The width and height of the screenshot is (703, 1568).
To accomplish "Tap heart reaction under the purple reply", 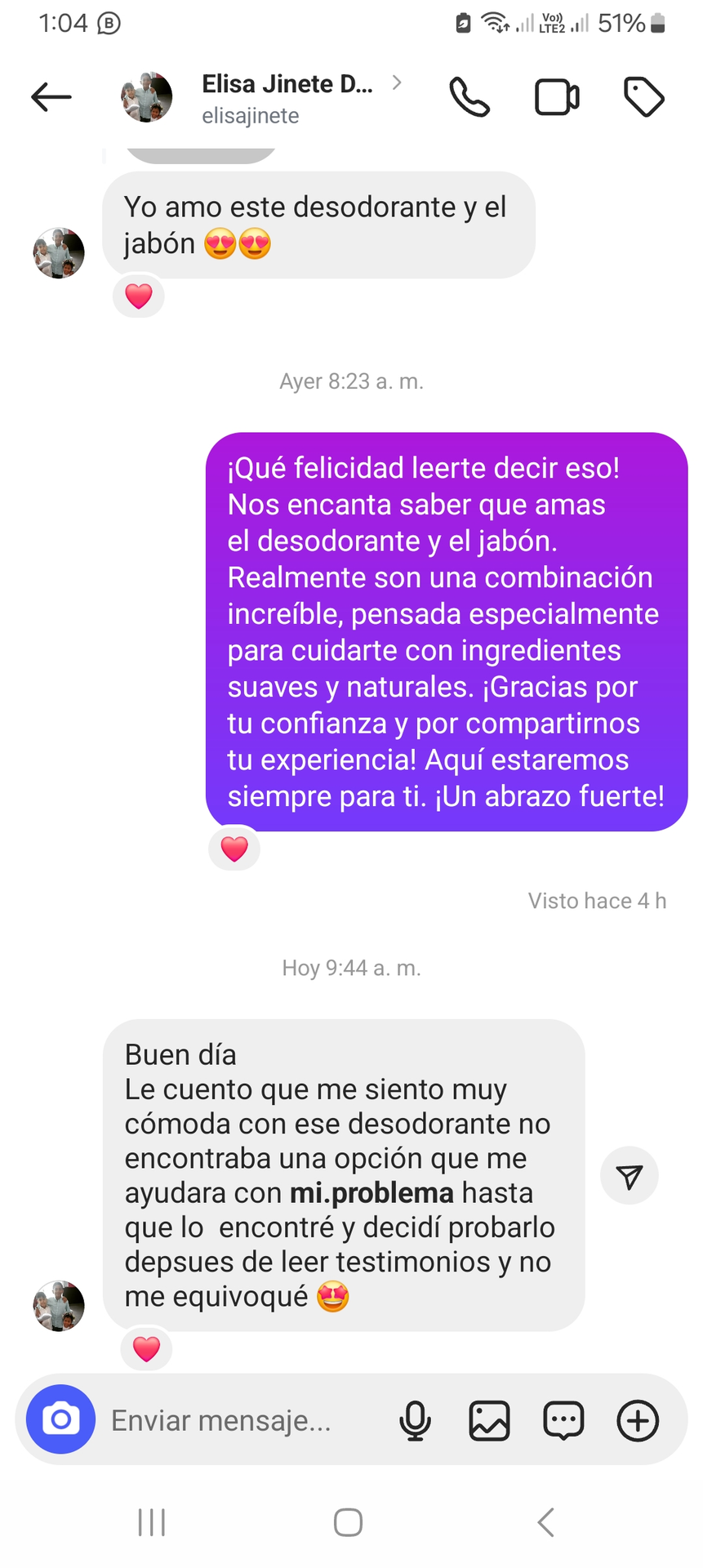I will [x=234, y=849].
